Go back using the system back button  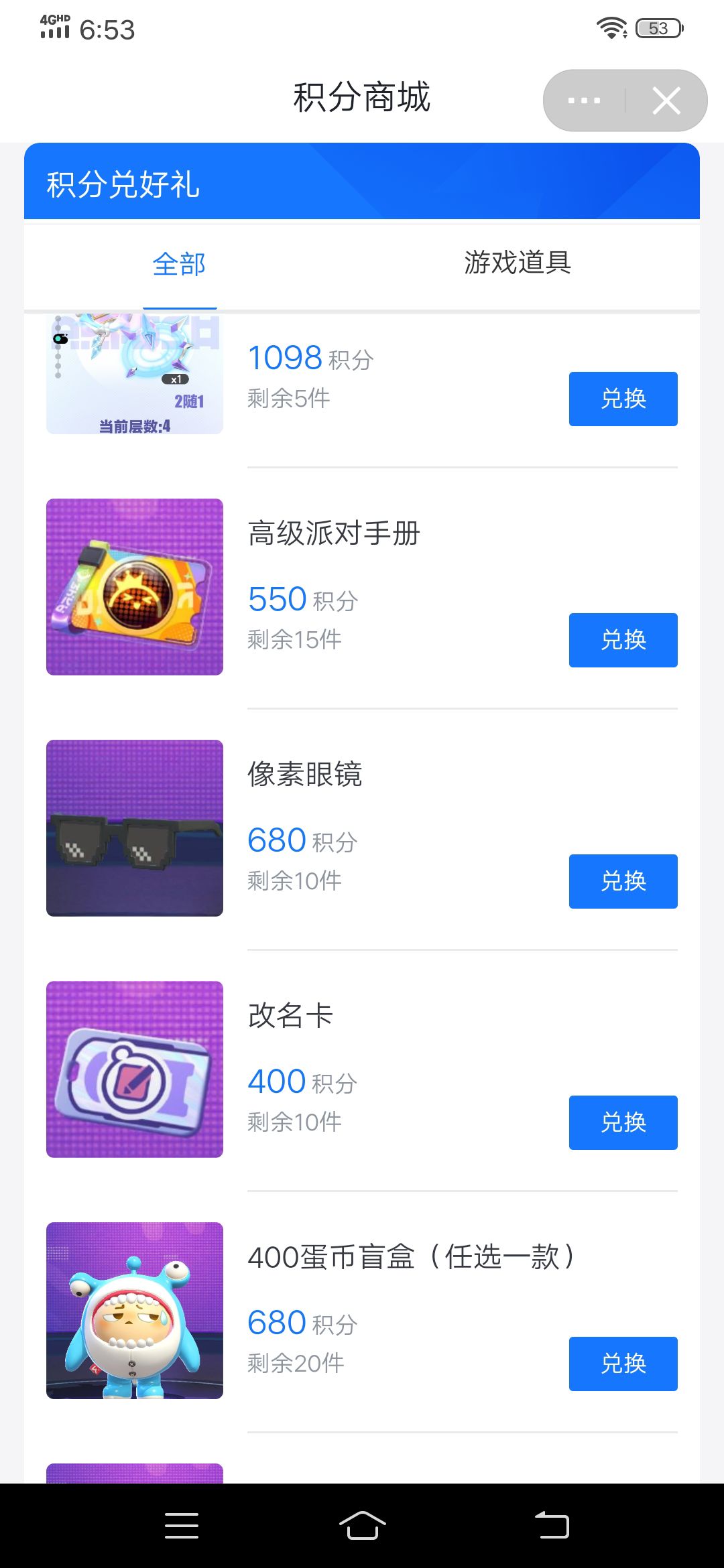click(552, 1526)
